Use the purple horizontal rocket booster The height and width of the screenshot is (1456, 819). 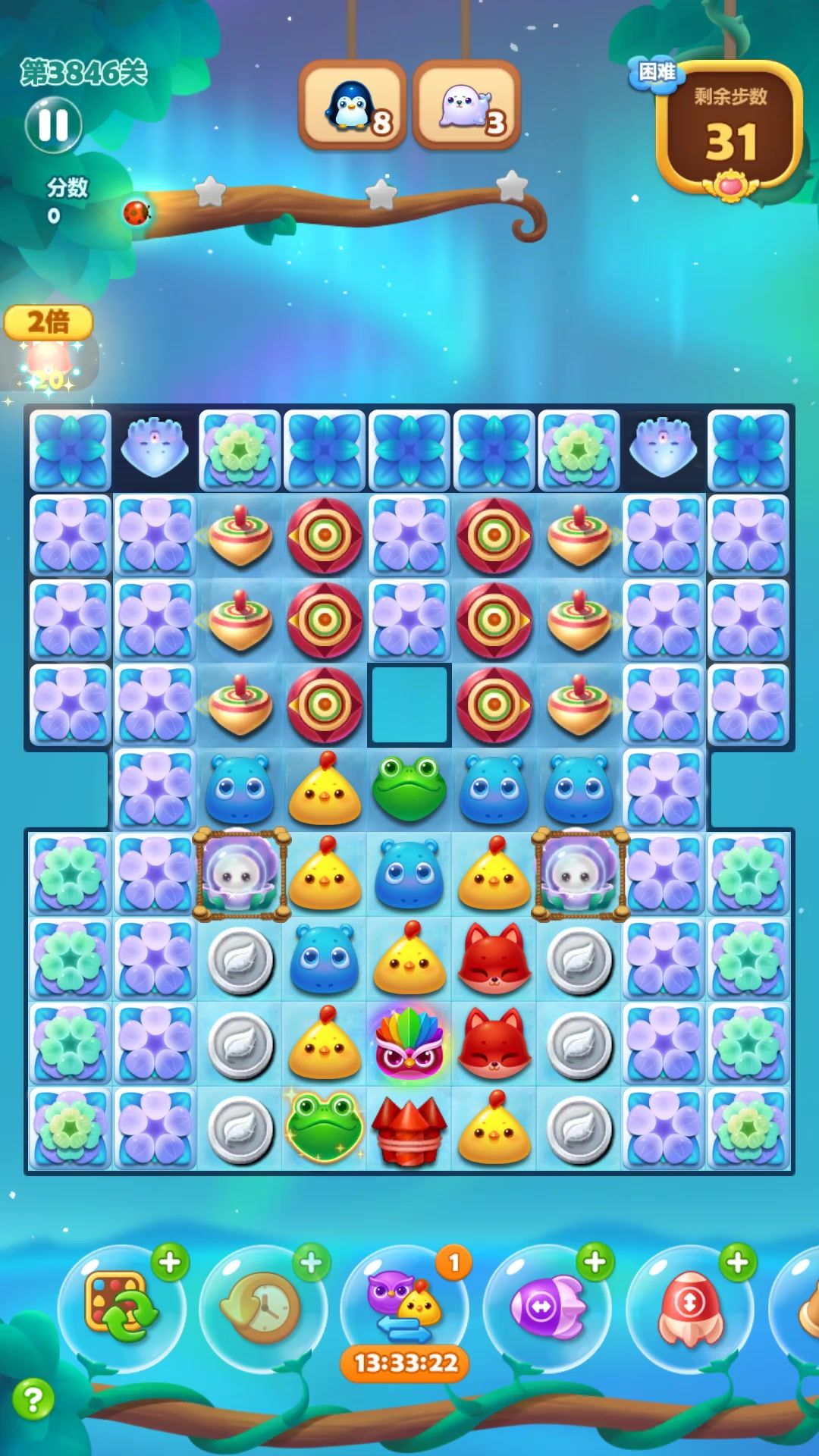[547, 1307]
